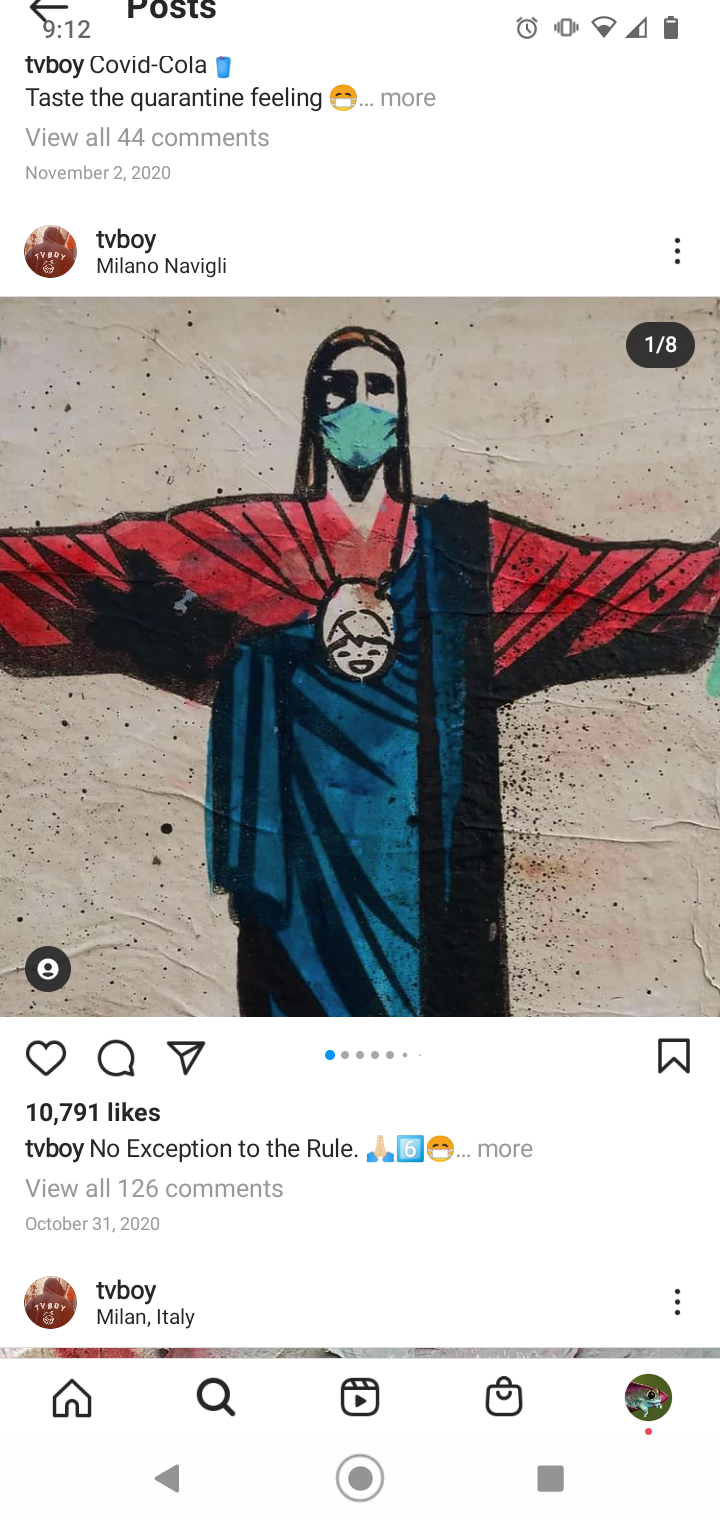Tap the system back button
The height and width of the screenshot is (1520, 720).
169,1478
